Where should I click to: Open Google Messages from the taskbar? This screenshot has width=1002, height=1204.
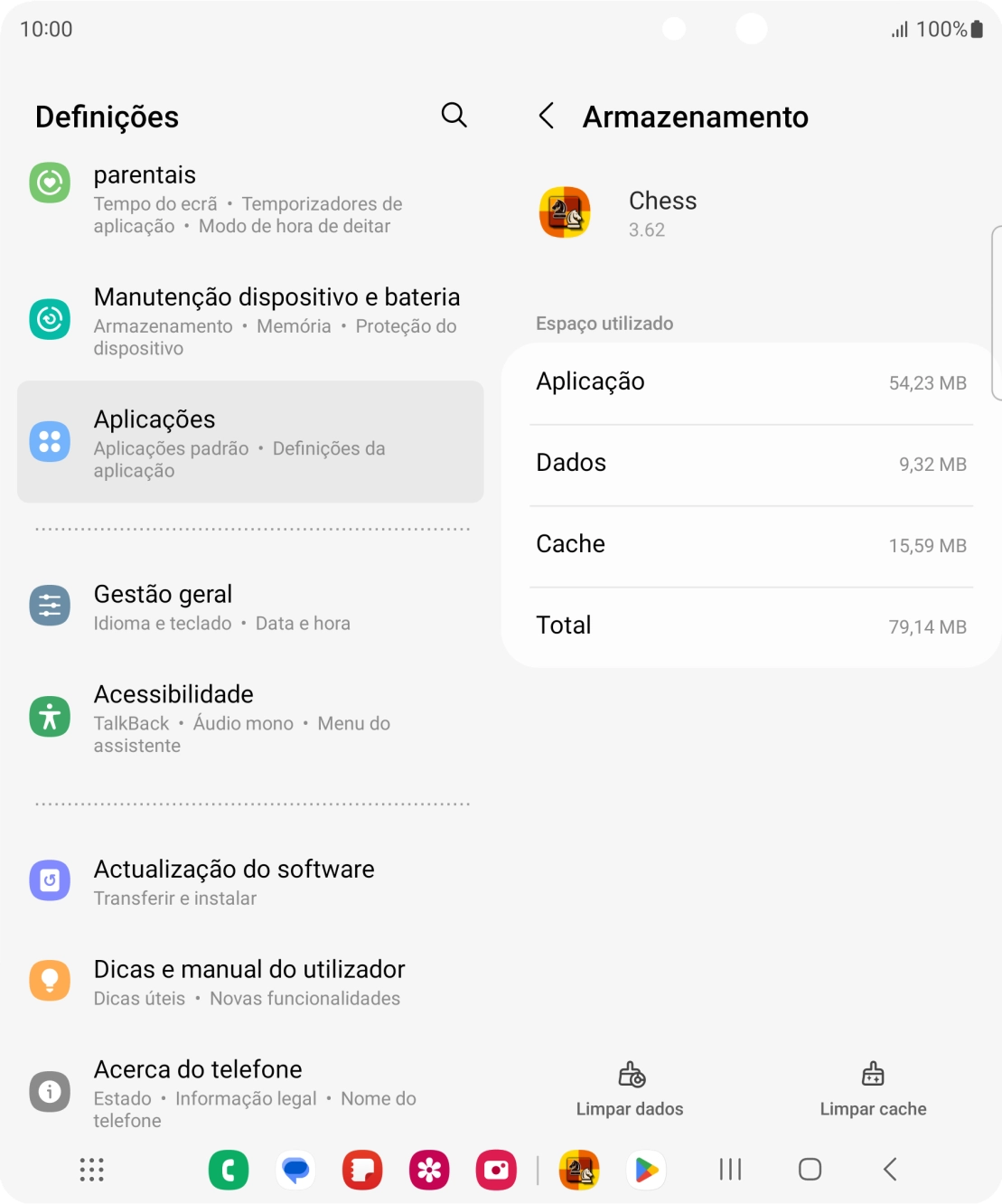coord(295,1169)
